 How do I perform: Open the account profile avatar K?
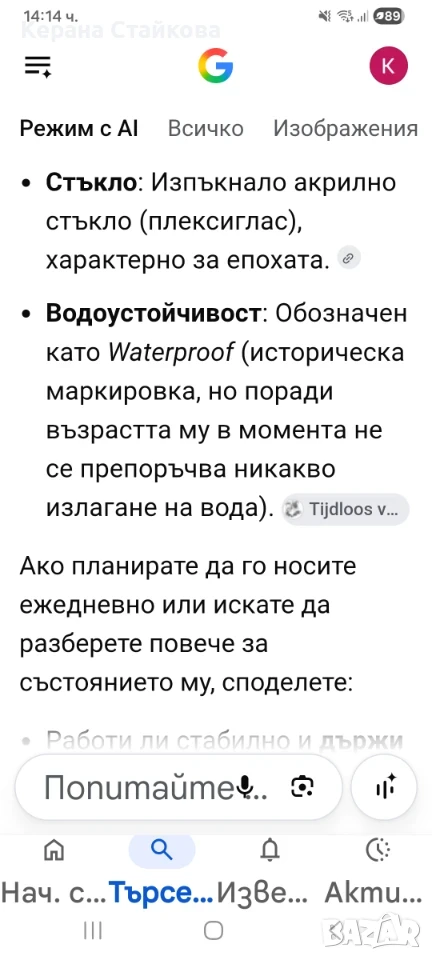click(388, 65)
